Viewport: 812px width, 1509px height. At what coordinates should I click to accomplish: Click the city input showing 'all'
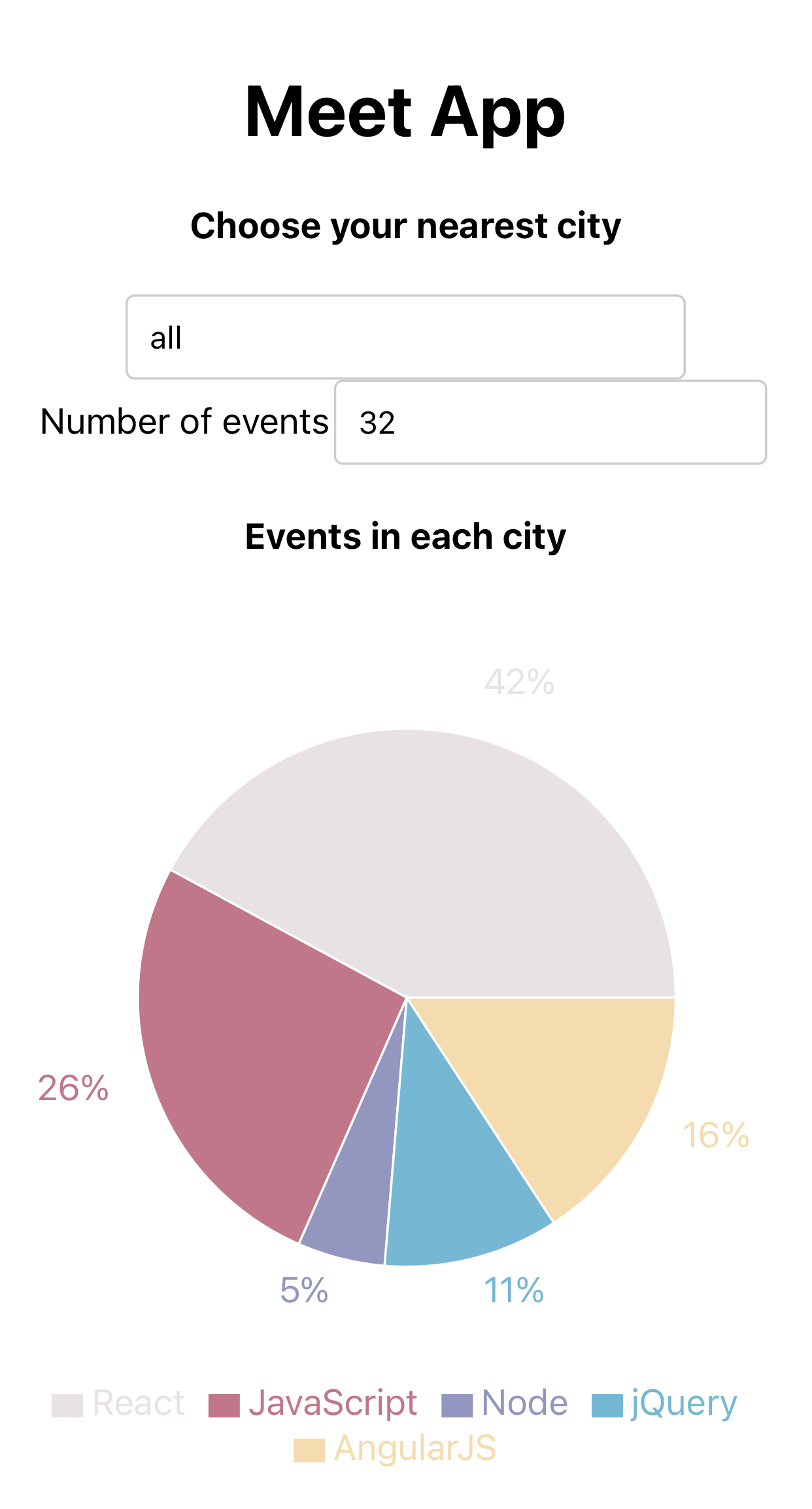tap(405, 336)
